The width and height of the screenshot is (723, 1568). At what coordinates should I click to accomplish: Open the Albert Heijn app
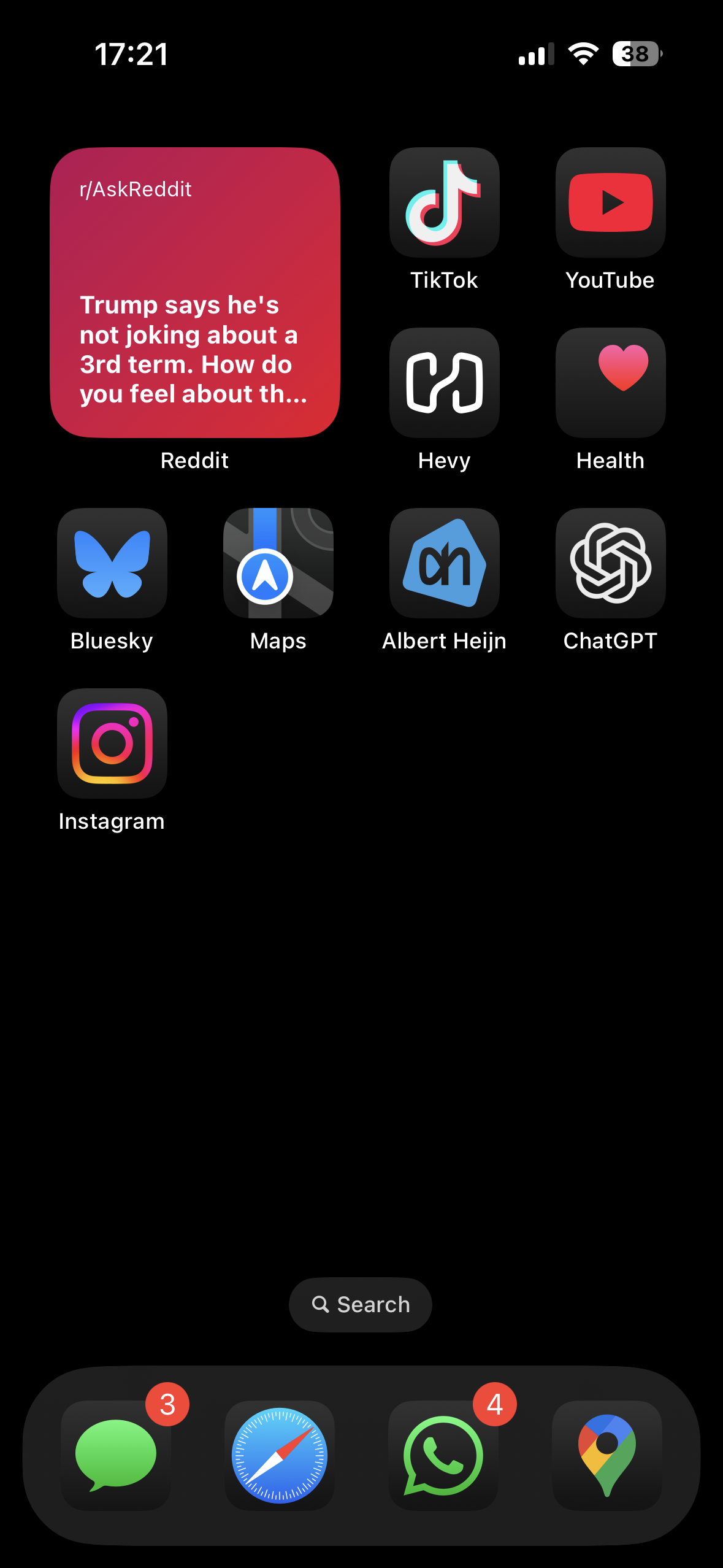click(444, 563)
